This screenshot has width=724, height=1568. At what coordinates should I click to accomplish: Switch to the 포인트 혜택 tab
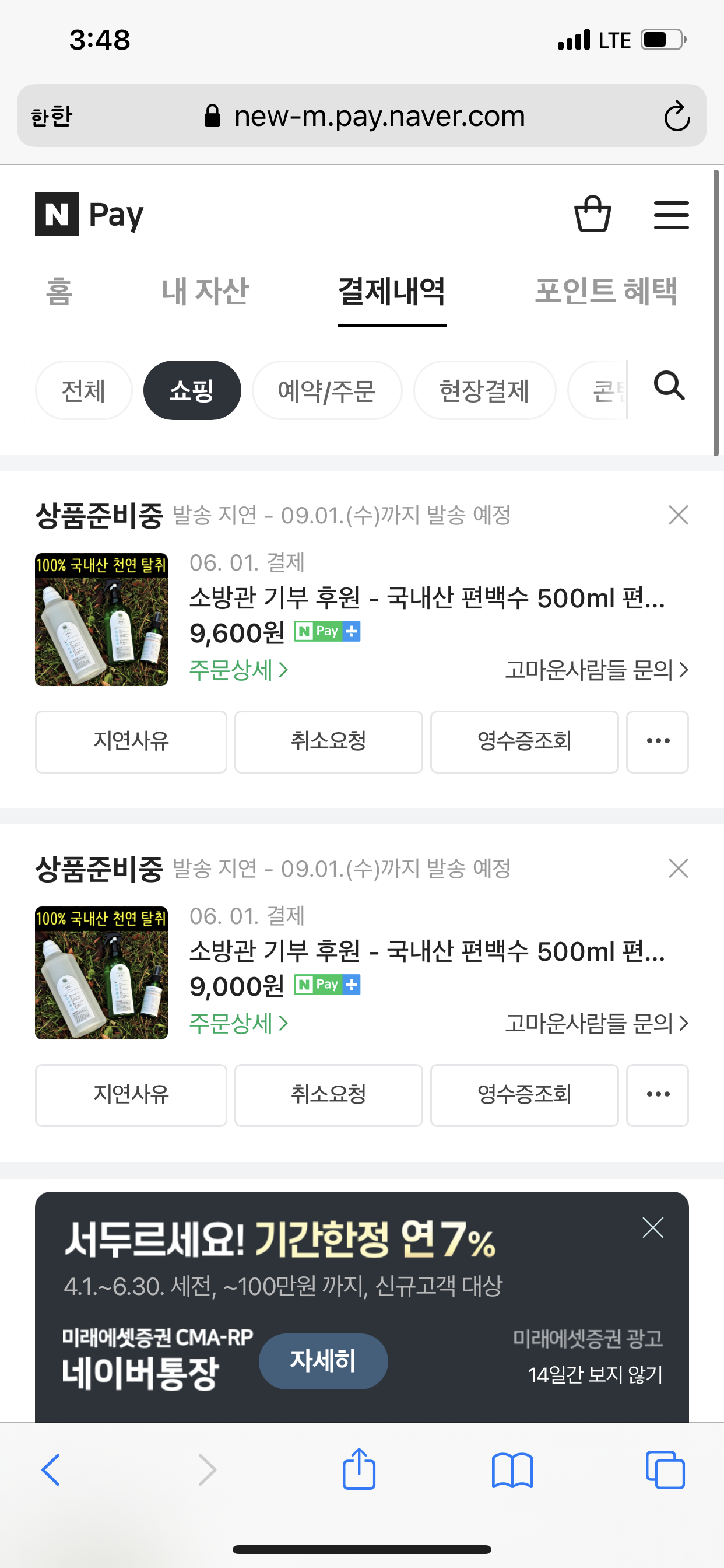pos(605,291)
